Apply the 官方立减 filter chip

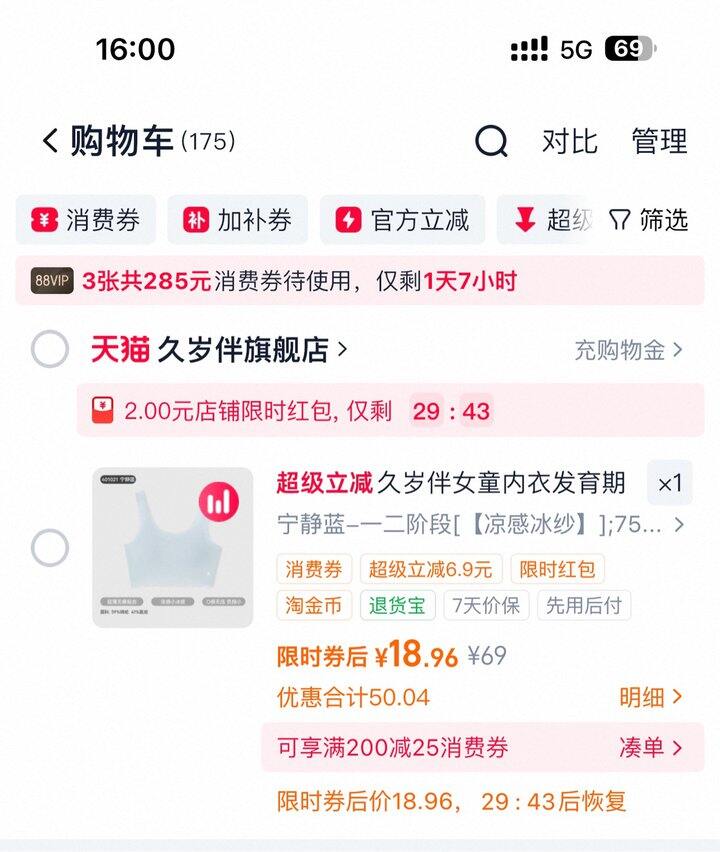402,220
